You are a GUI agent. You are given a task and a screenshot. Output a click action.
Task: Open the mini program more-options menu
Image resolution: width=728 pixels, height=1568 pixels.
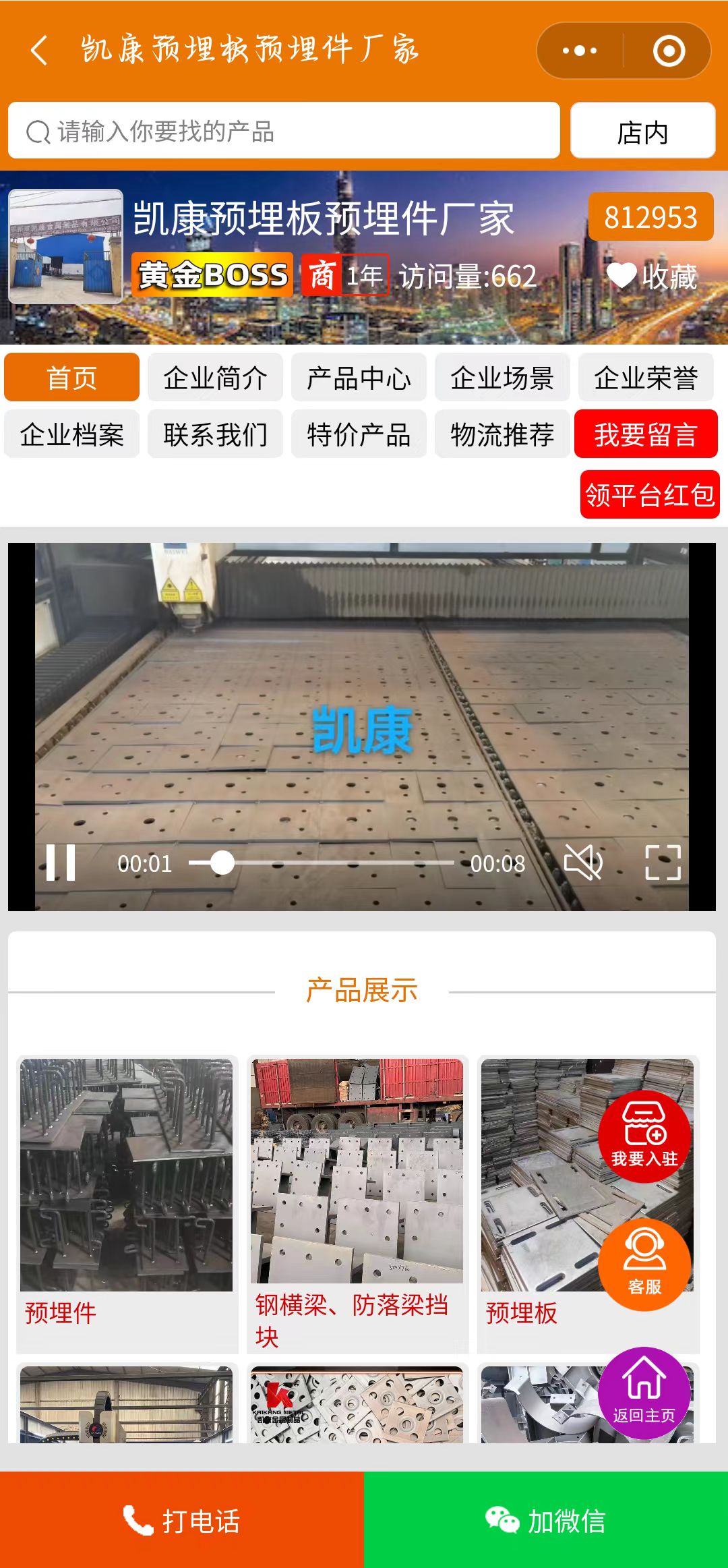point(580,51)
